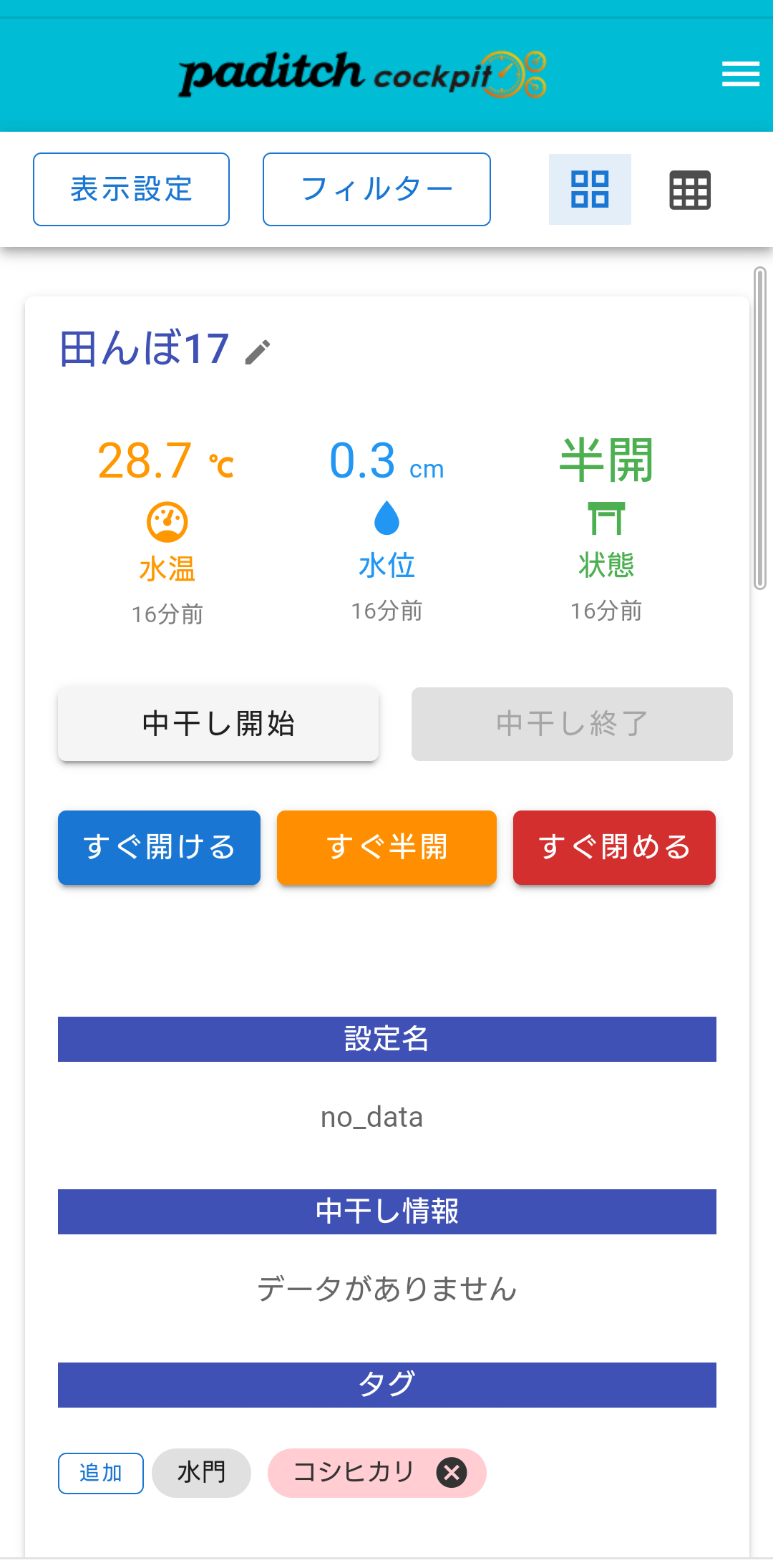Screen dimensions: 773x1568
Task: Start midseason drainage with 中干し開始
Action: [218, 724]
